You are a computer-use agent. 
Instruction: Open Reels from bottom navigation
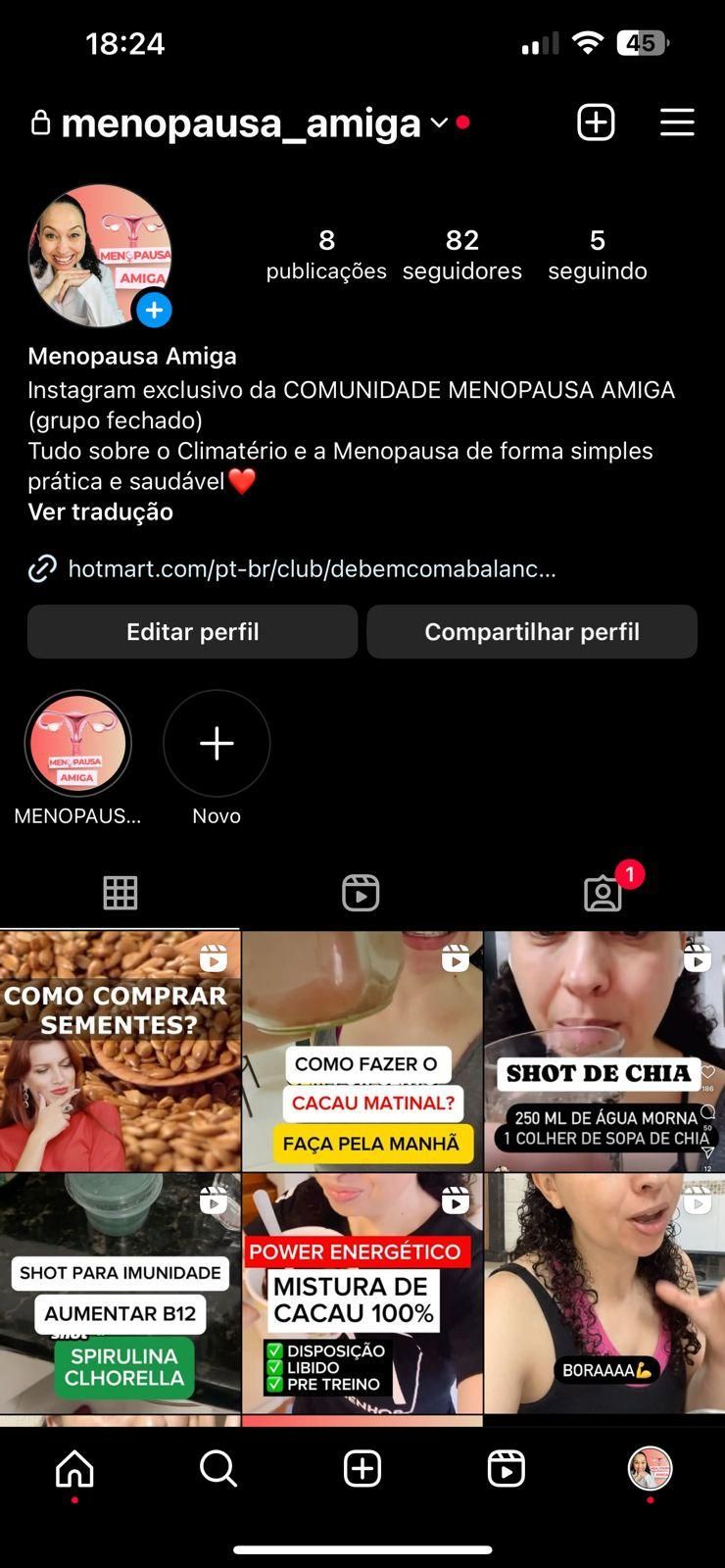[507, 1469]
